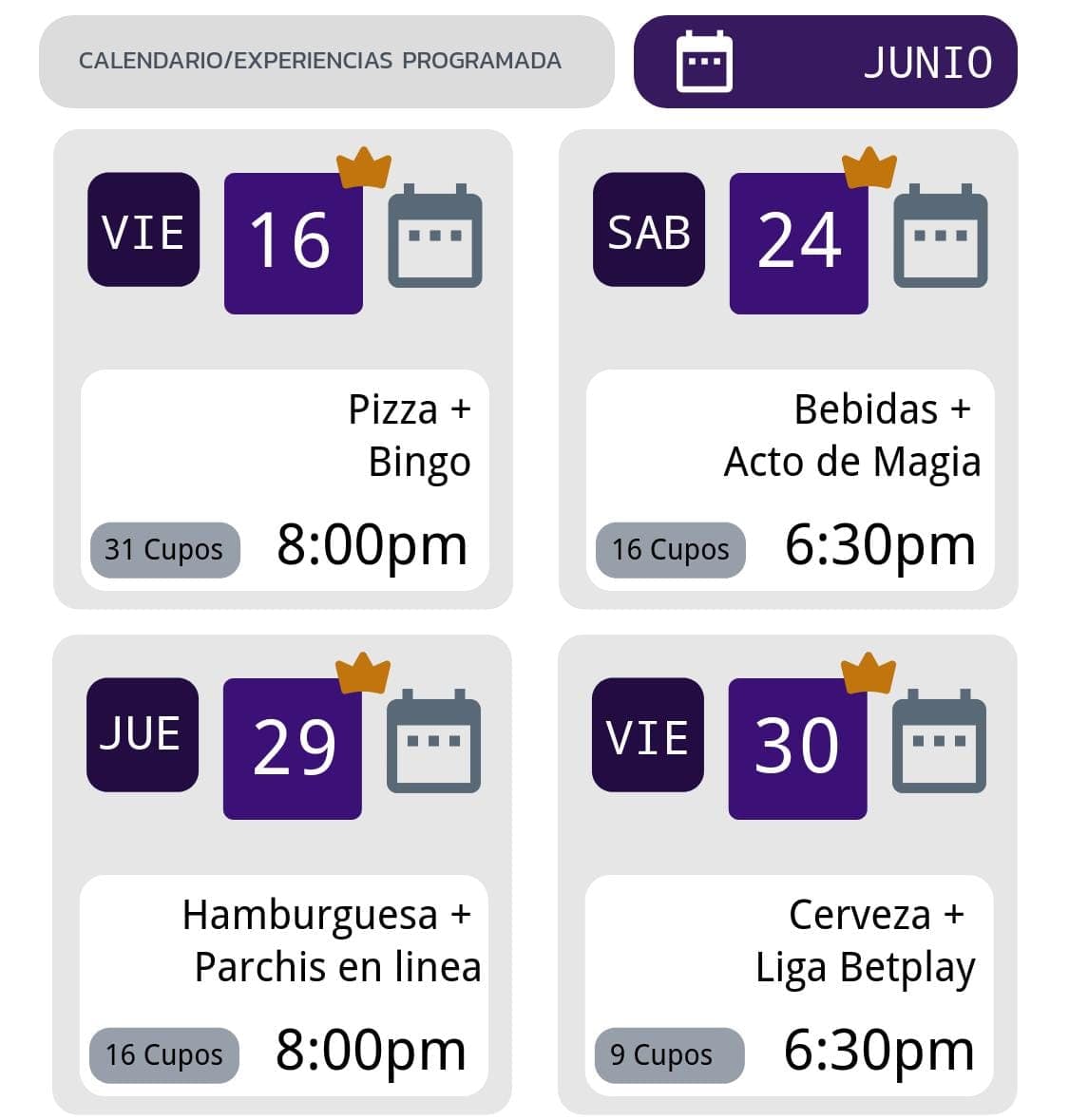Select the crown icon above date 16
The height and width of the screenshot is (1120, 1069).
[364, 169]
